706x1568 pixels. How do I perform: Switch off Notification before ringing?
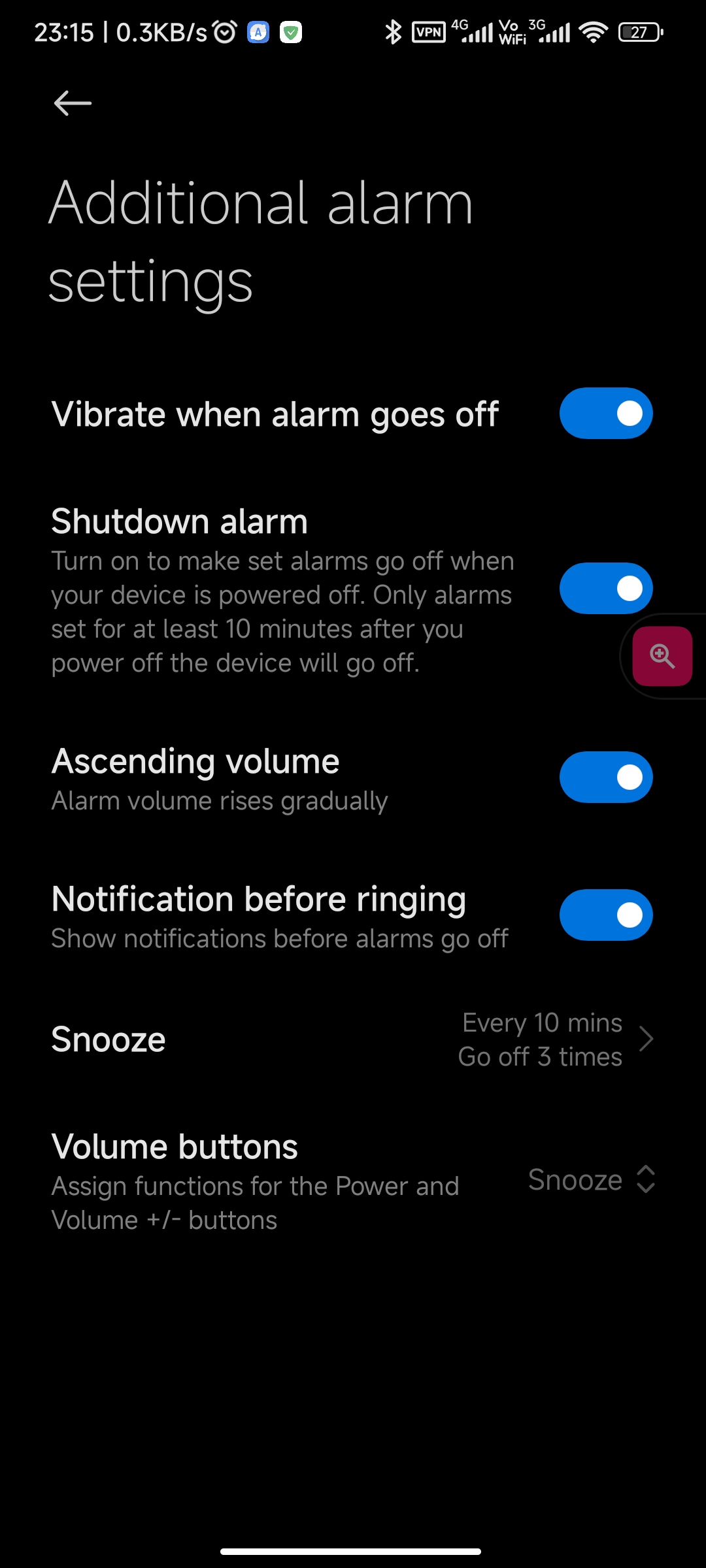606,915
